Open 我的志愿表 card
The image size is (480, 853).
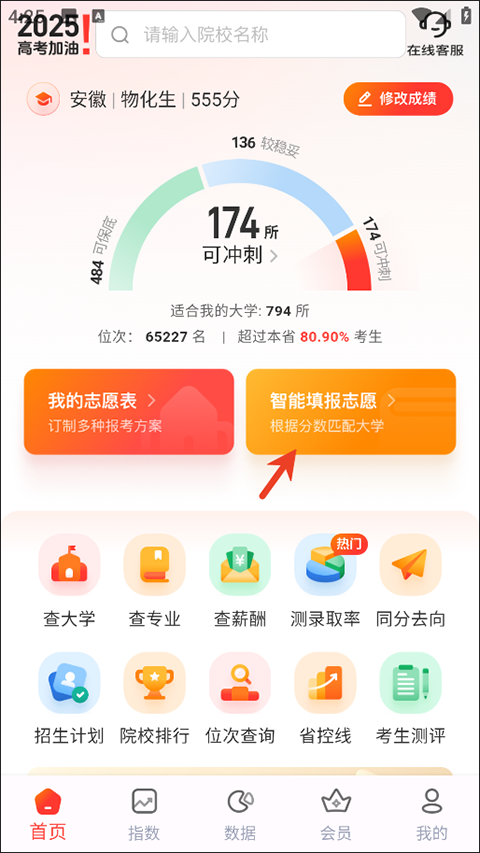point(129,412)
